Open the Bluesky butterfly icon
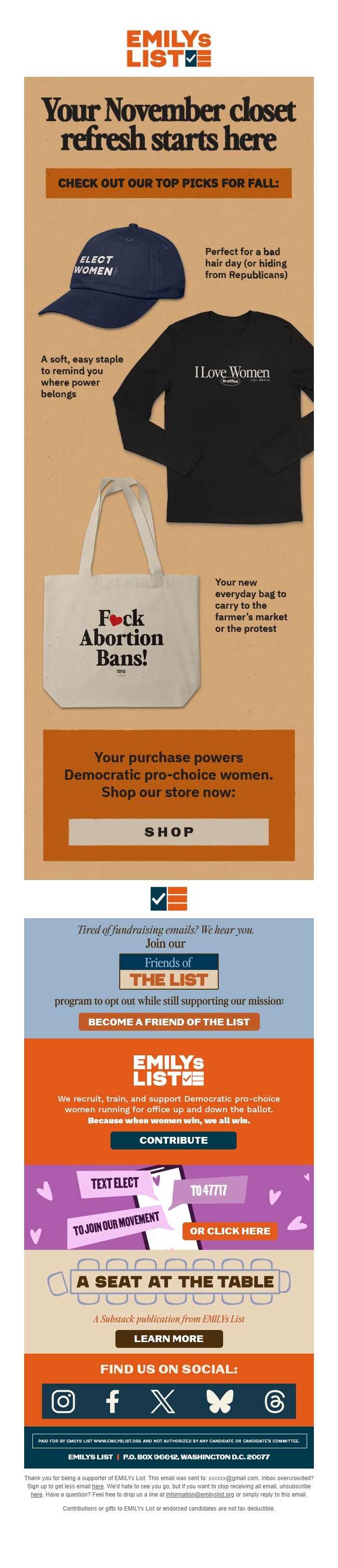This screenshot has height=1568, width=338. 219,1400
